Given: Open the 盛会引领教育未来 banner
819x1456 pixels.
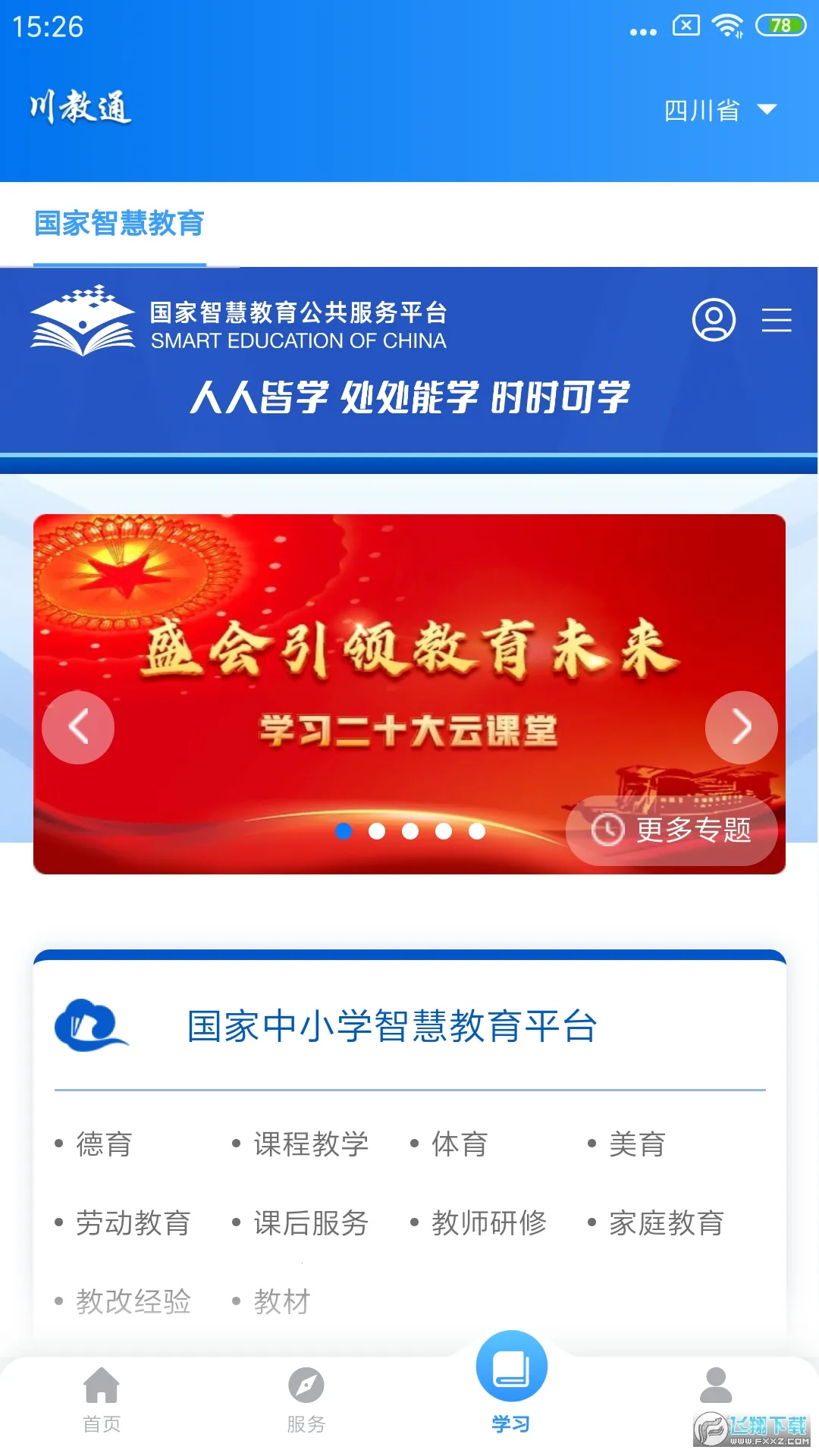Looking at the screenshot, I should click(409, 652).
